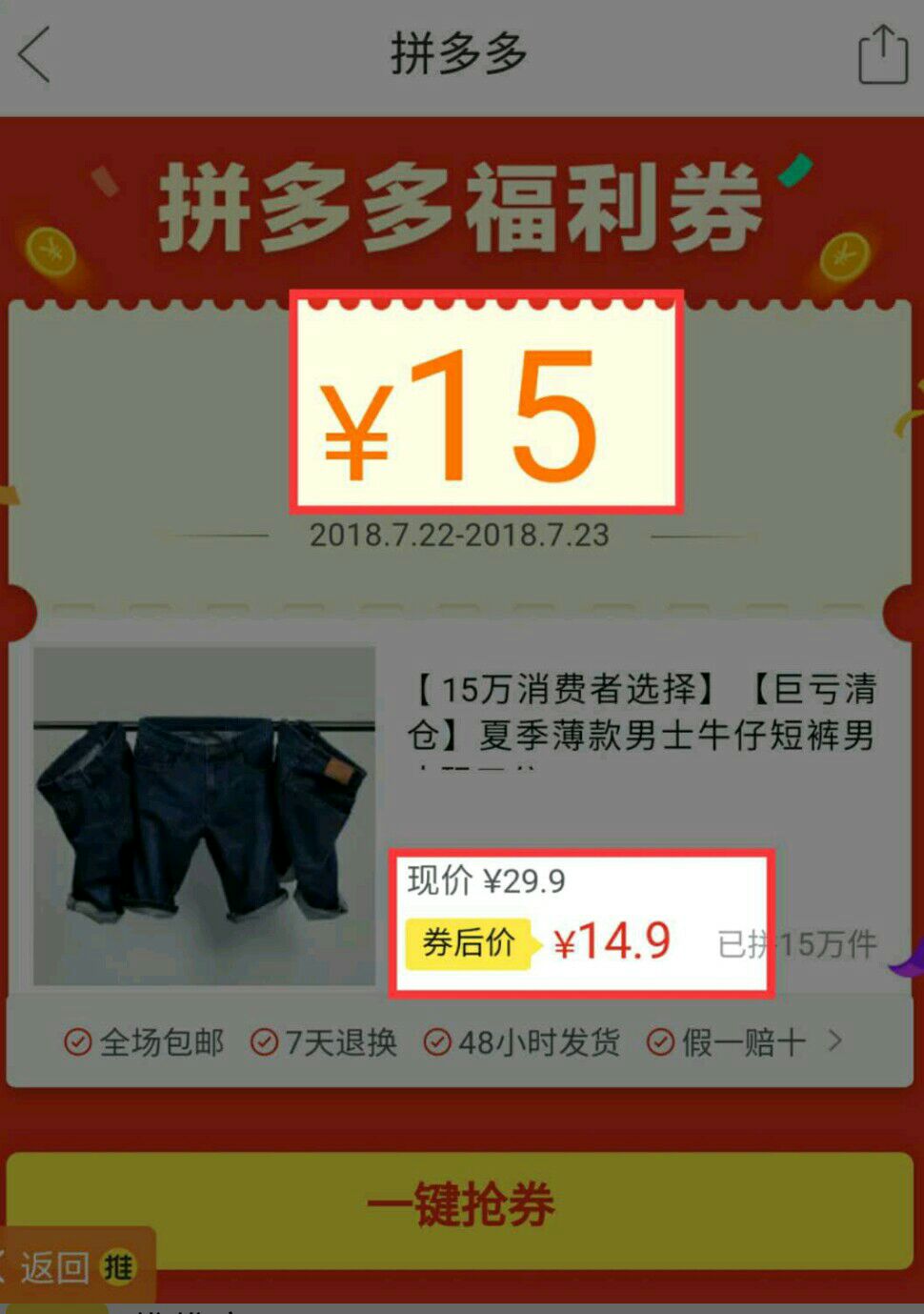This screenshot has height=1314, width=924.
Task: Expand the 全场包邮 service guarantees row
Action: coord(834,1041)
